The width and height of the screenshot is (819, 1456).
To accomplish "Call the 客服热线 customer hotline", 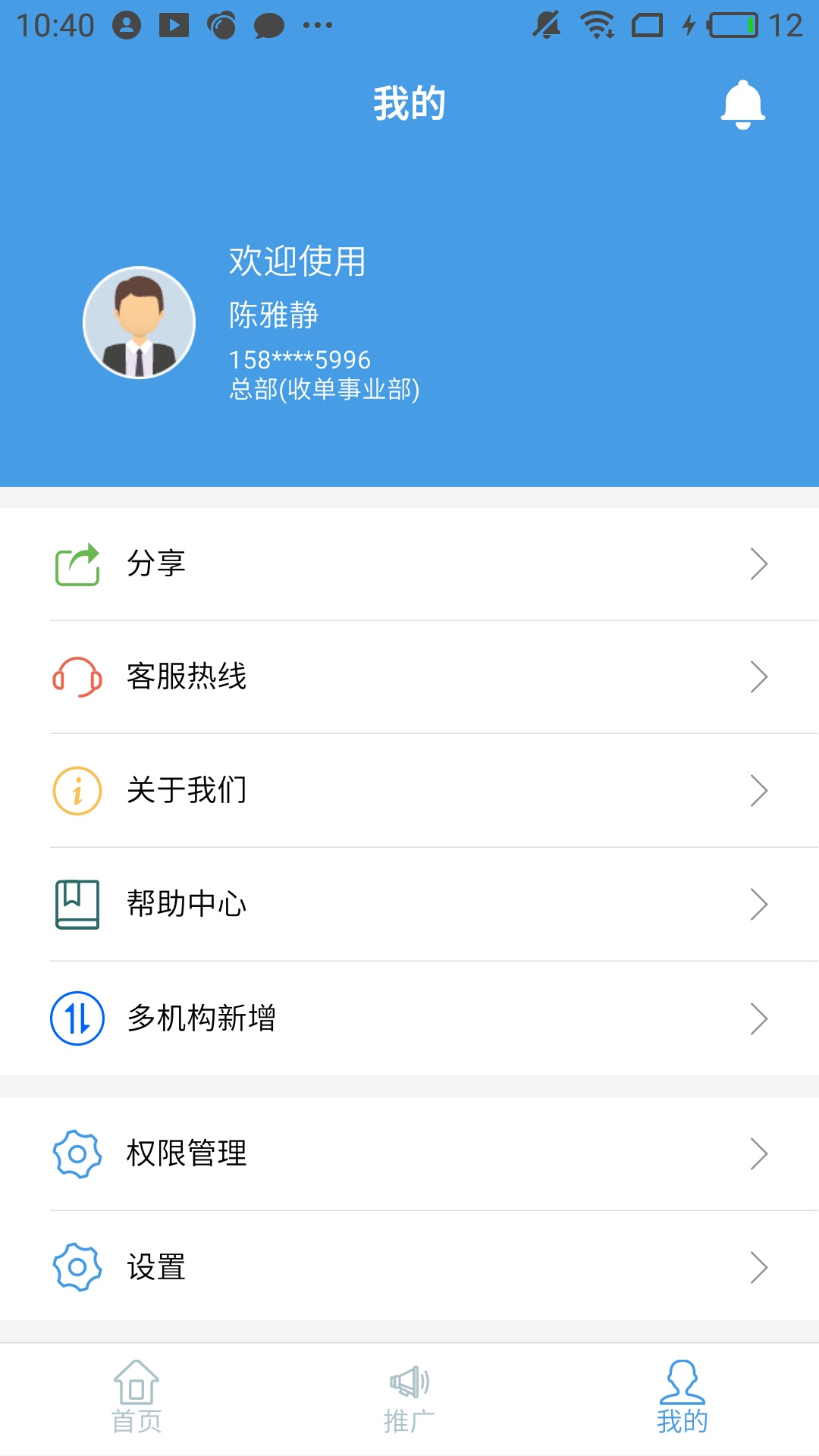I will coord(409,677).
